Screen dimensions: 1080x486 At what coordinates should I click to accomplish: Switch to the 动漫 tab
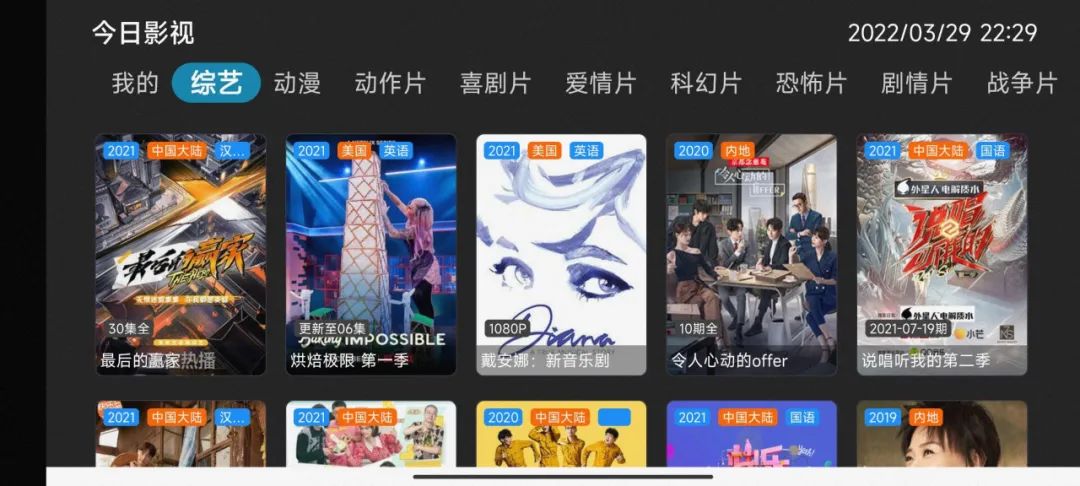point(297,83)
